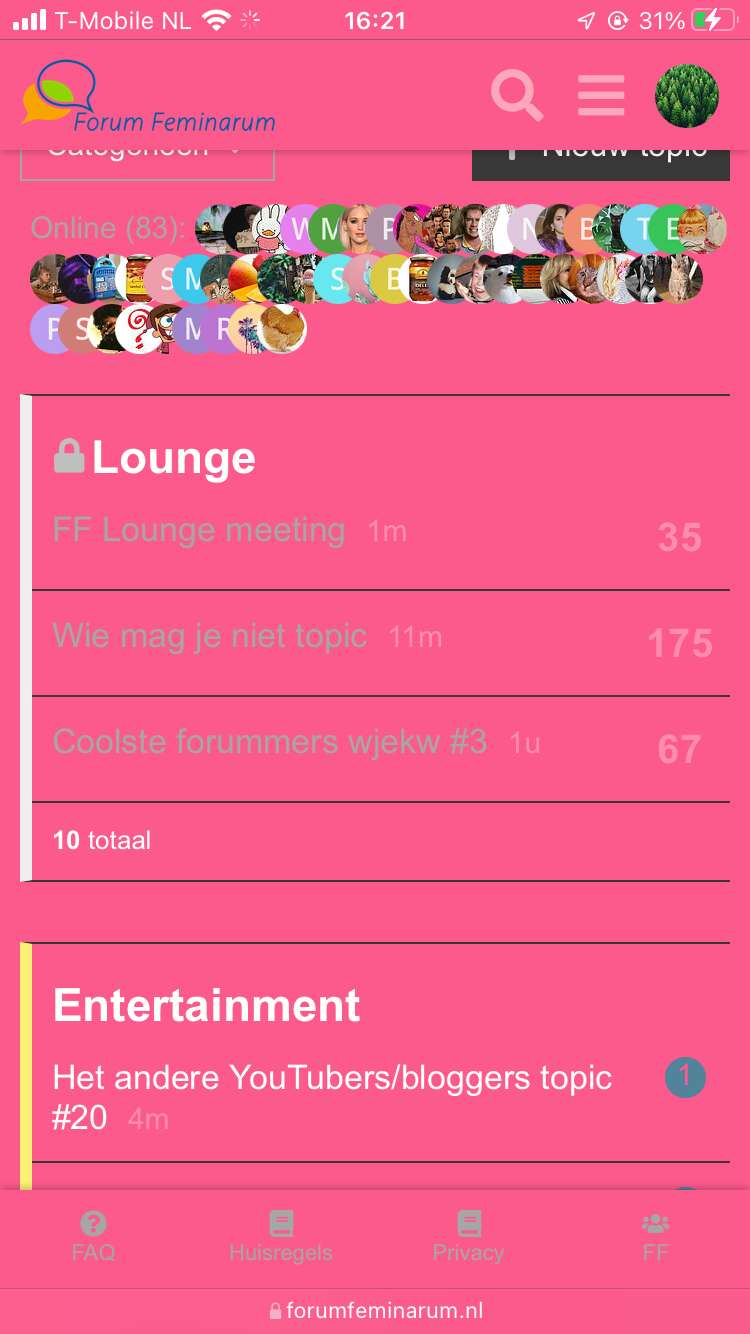This screenshot has height=1334, width=750.
Task: Open the Huisregels page
Action: tap(281, 1237)
